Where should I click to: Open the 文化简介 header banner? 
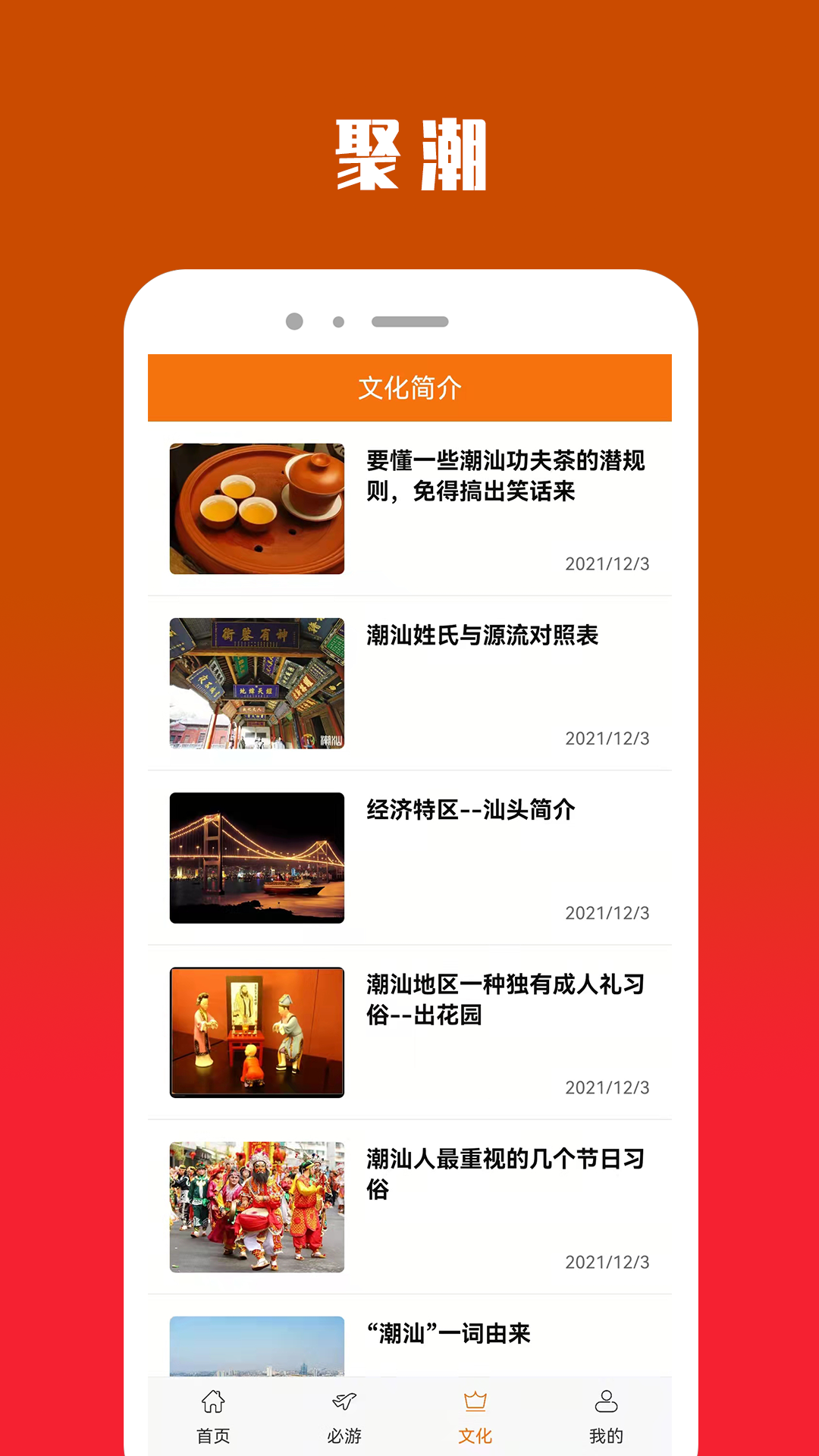point(409,387)
